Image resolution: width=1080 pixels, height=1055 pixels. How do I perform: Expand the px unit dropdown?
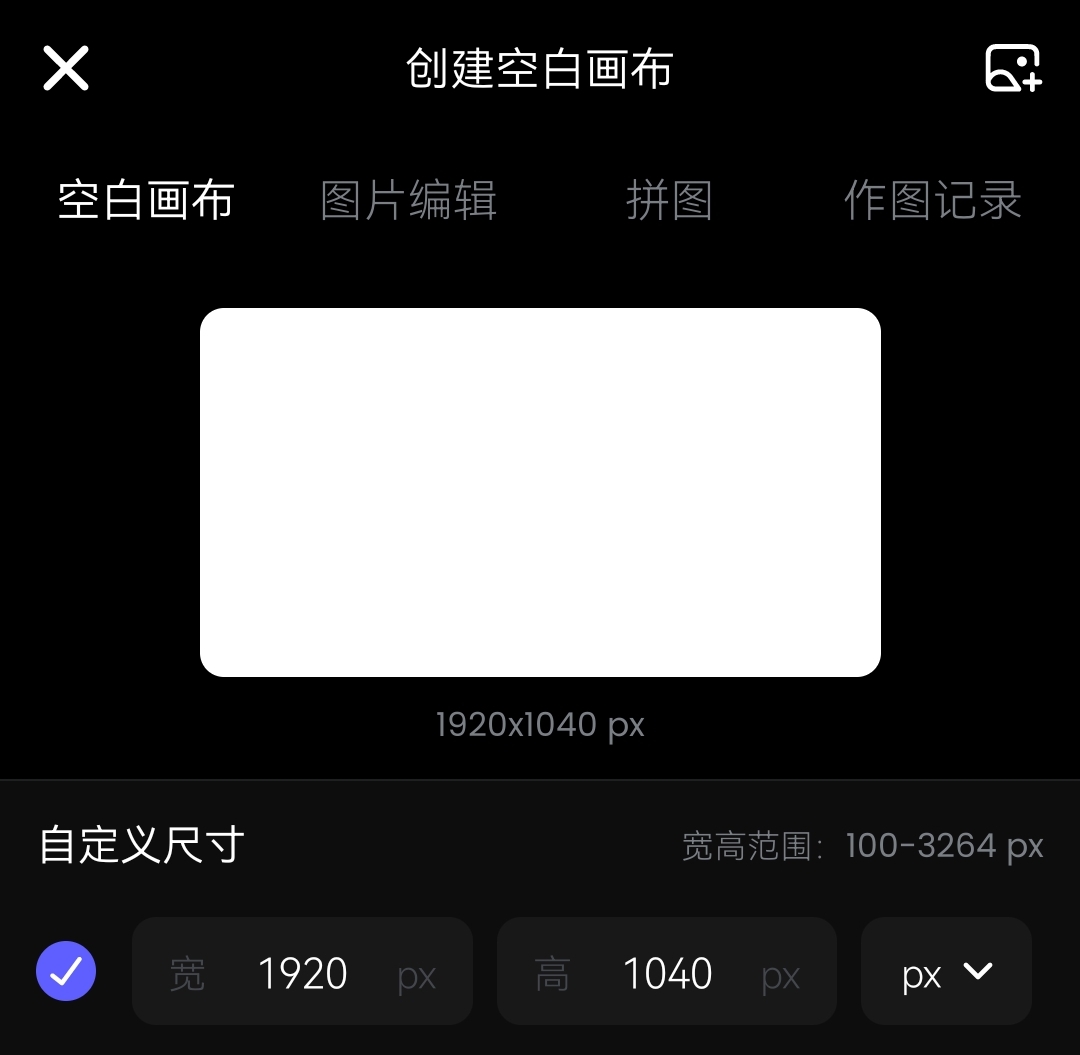click(946, 972)
